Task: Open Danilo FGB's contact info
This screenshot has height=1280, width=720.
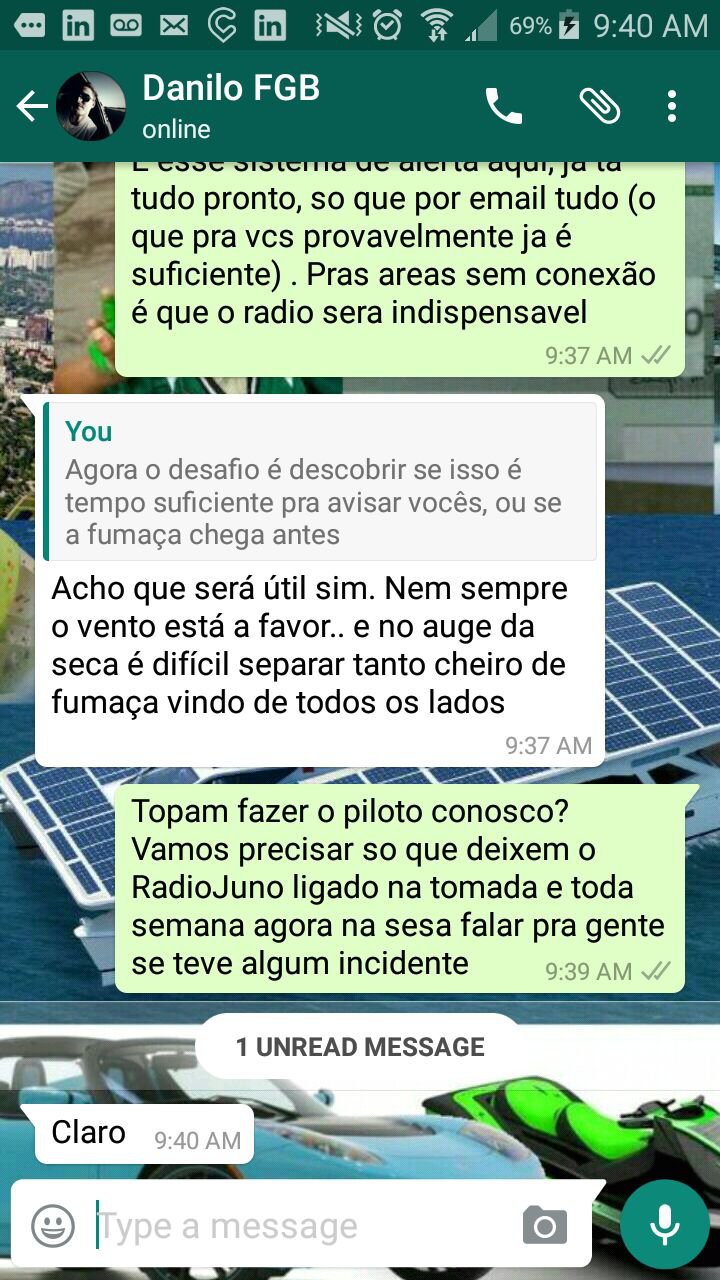Action: tap(230, 106)
